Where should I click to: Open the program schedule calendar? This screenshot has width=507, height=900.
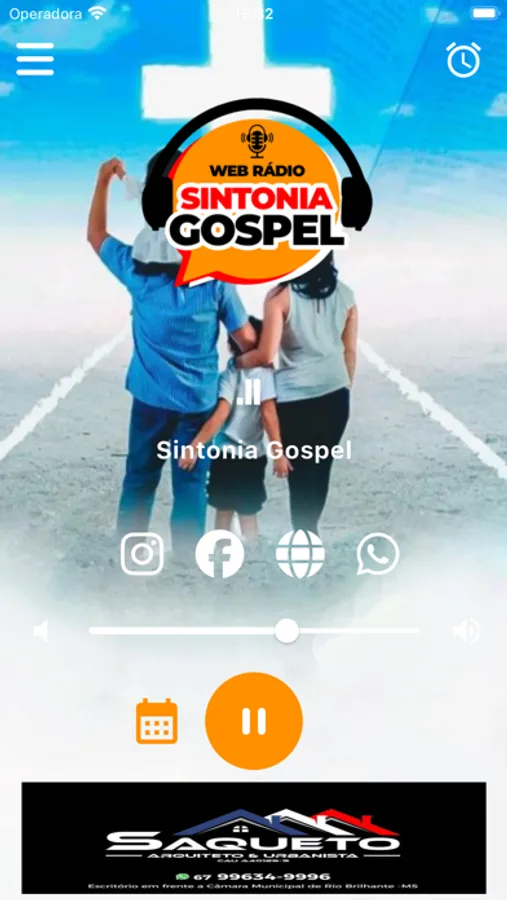click(157, 721)
